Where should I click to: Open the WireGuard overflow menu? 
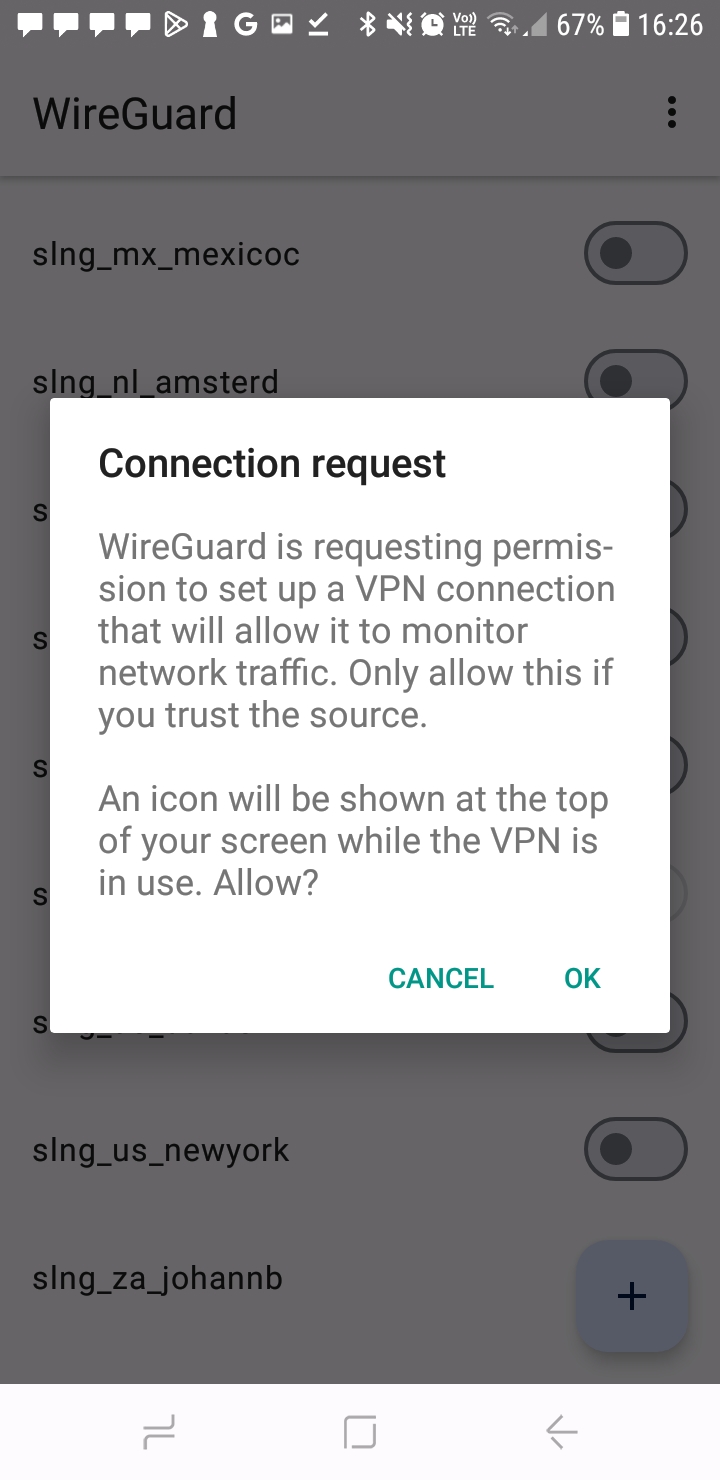[x=672, y=113]
